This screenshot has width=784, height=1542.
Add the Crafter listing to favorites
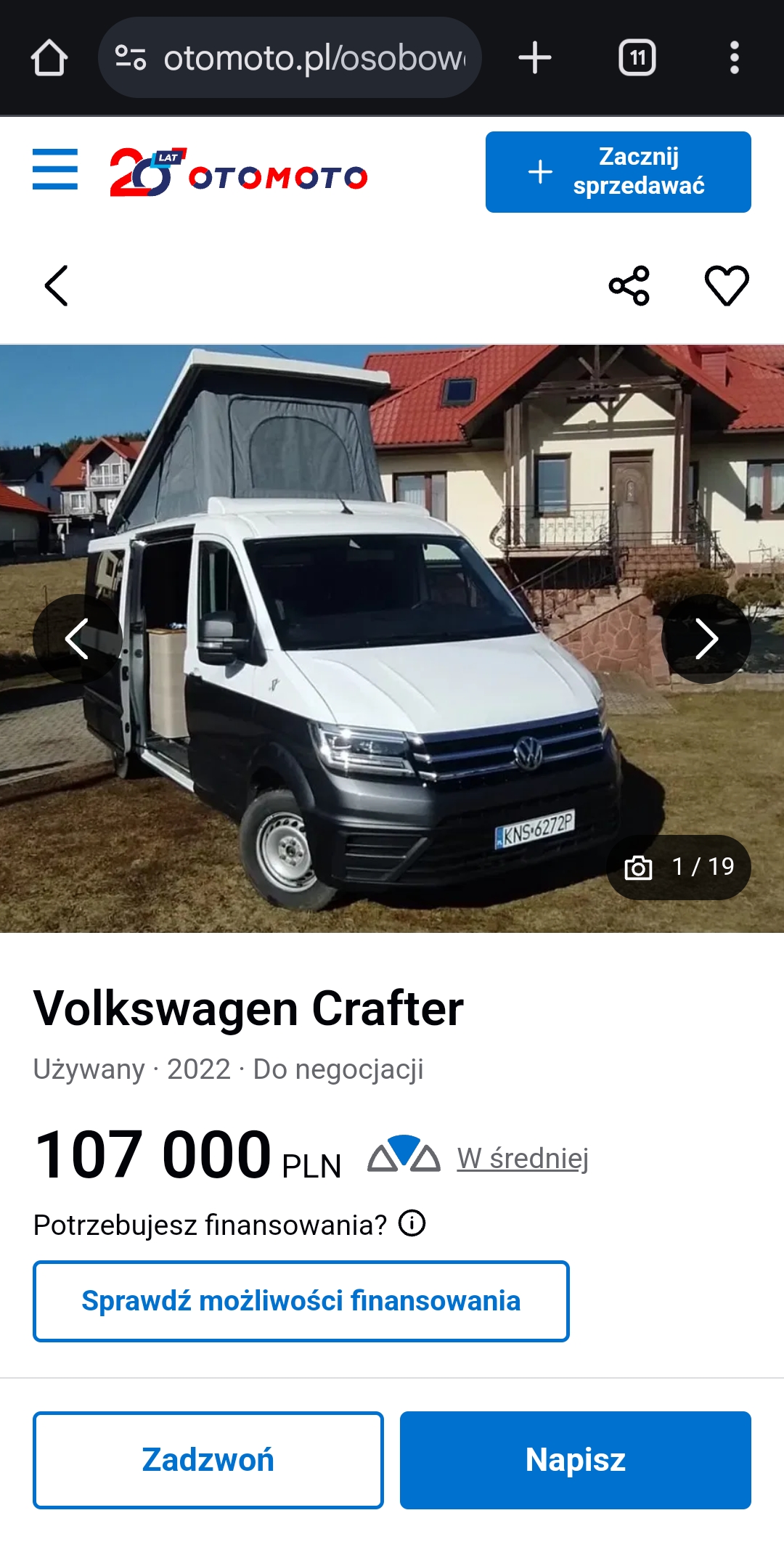click(x=729, y=285)
